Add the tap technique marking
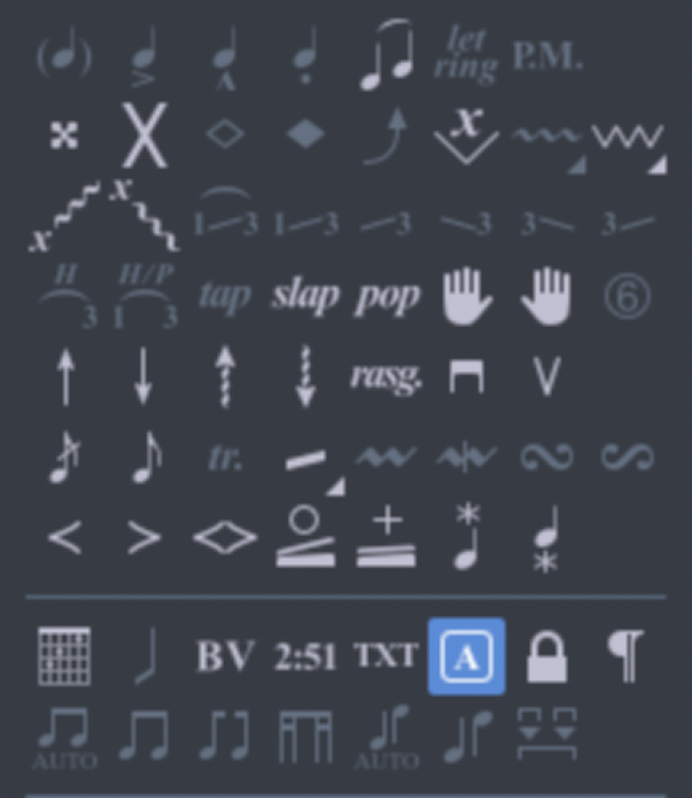 coord(224,296)
